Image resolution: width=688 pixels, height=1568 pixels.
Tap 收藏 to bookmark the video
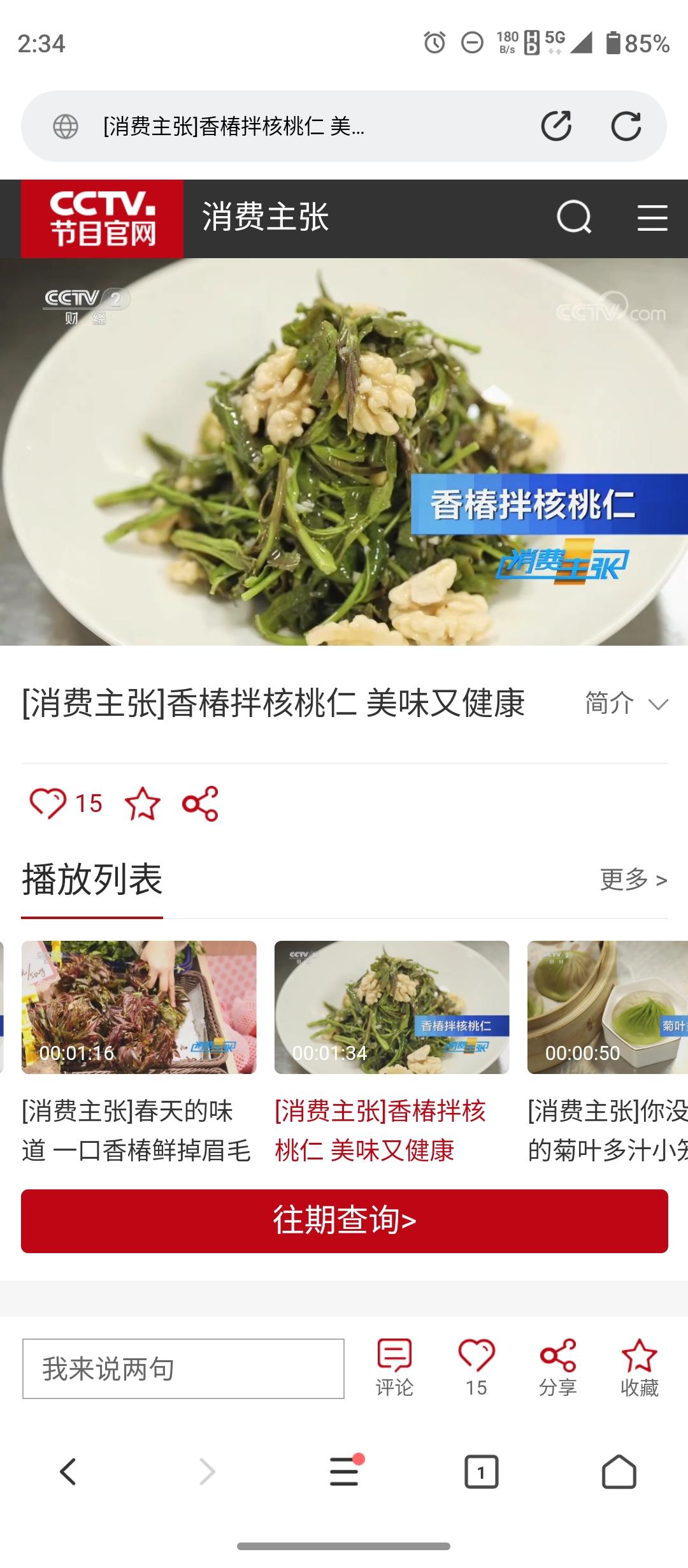tap(639, 1367)
